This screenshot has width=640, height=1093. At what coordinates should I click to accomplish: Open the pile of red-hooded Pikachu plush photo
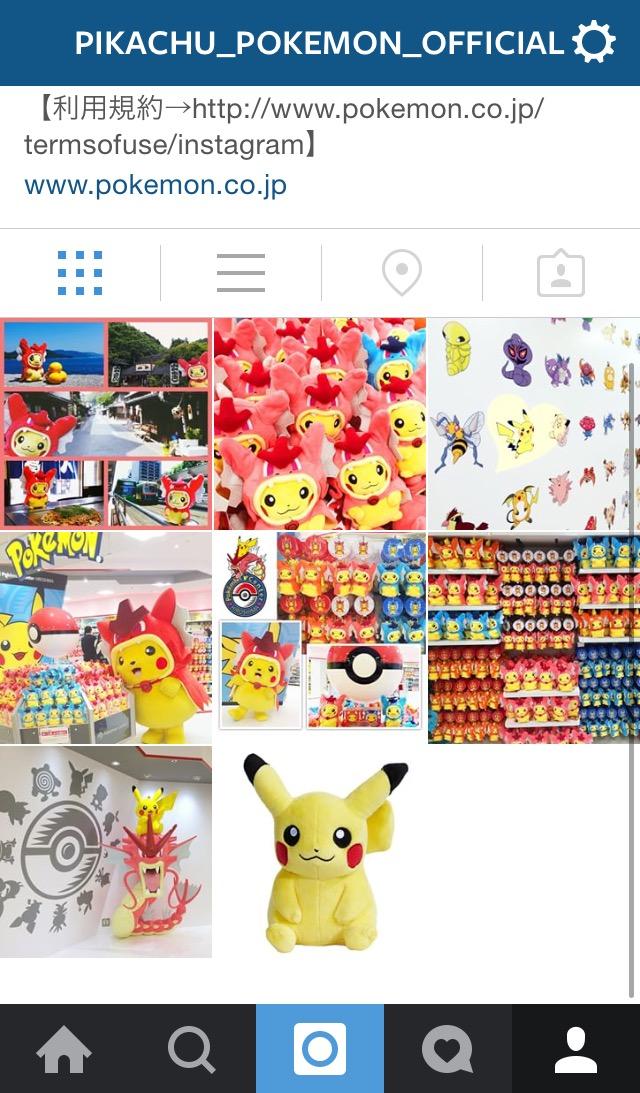click(320, 423)
